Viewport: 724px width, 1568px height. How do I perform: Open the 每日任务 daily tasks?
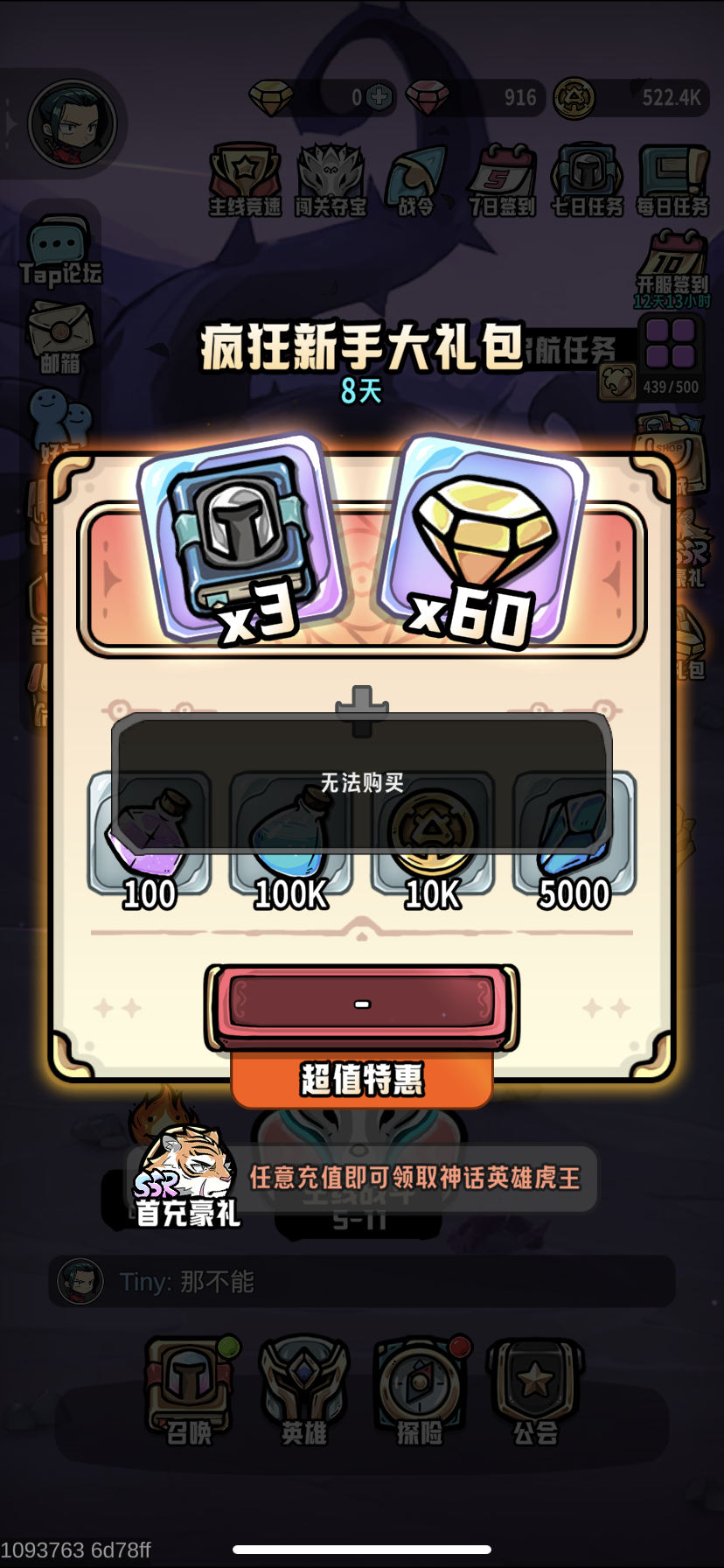pos(671,179)
